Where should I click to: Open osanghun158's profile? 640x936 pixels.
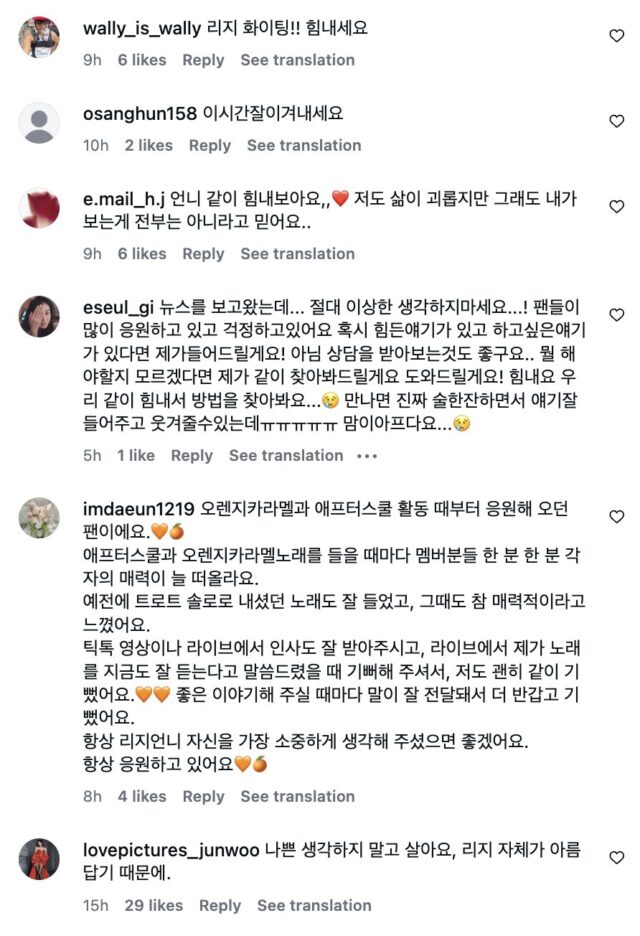(x=140, y=113)
